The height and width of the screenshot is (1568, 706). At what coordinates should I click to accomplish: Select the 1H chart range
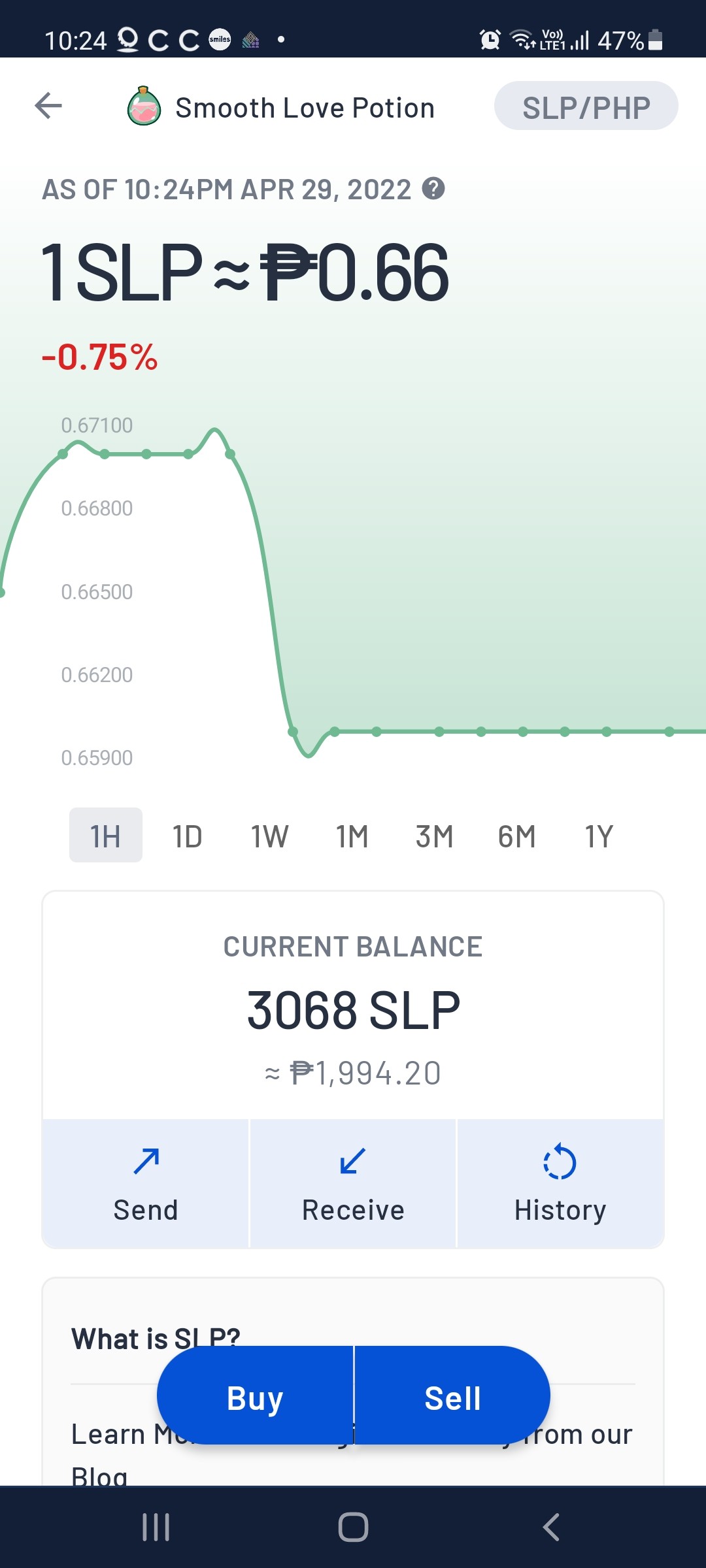pyautogui.click(x=106, y=835)
